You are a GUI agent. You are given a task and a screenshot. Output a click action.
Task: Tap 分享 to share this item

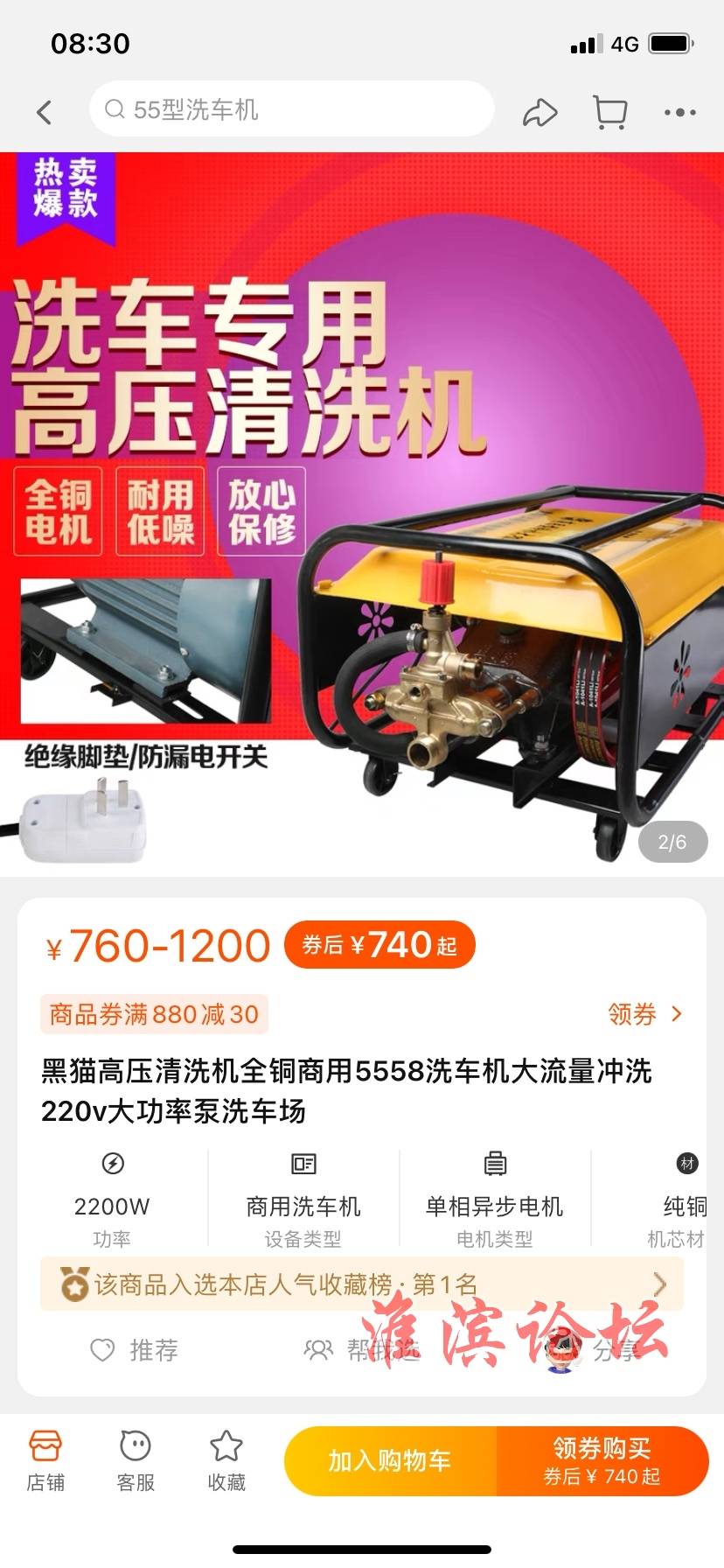pyautogui.click(x=595, y=1350)
